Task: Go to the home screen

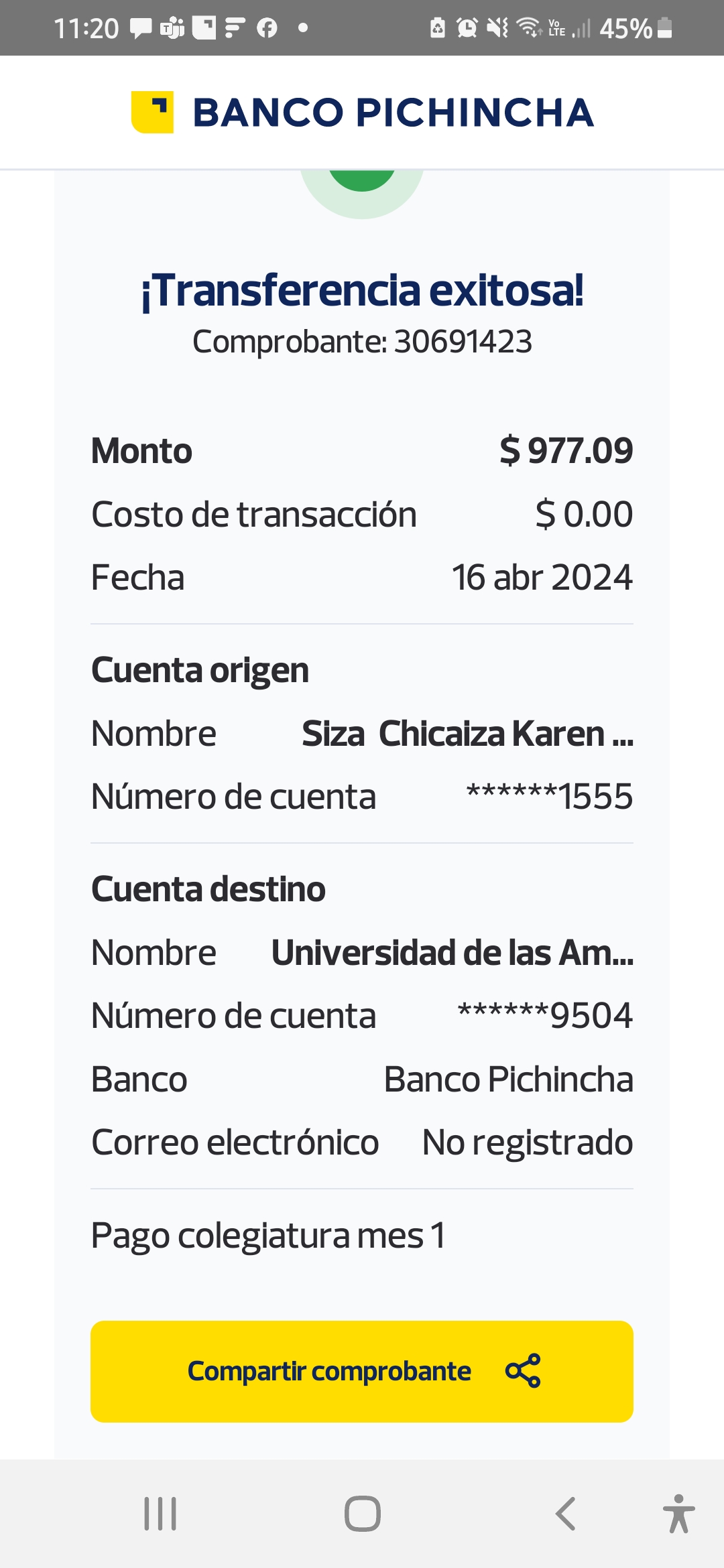Action: [x=362, y=1514]
